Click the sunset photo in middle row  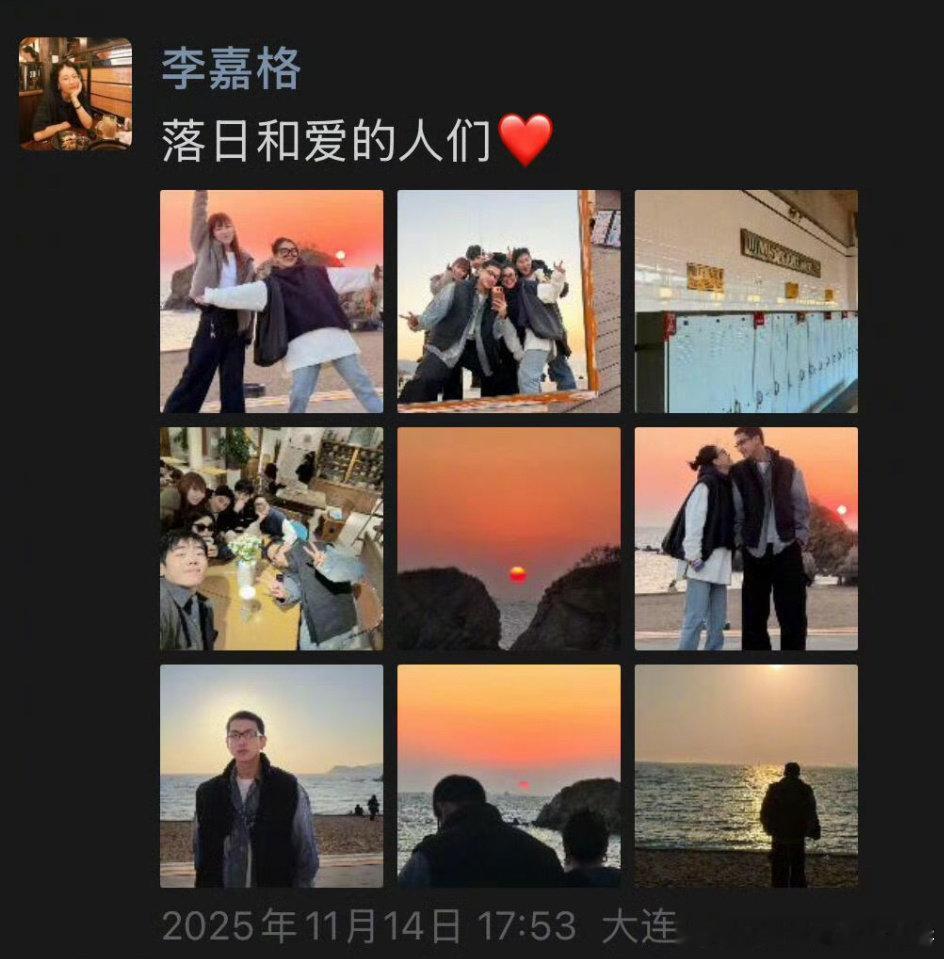point(509,538)
